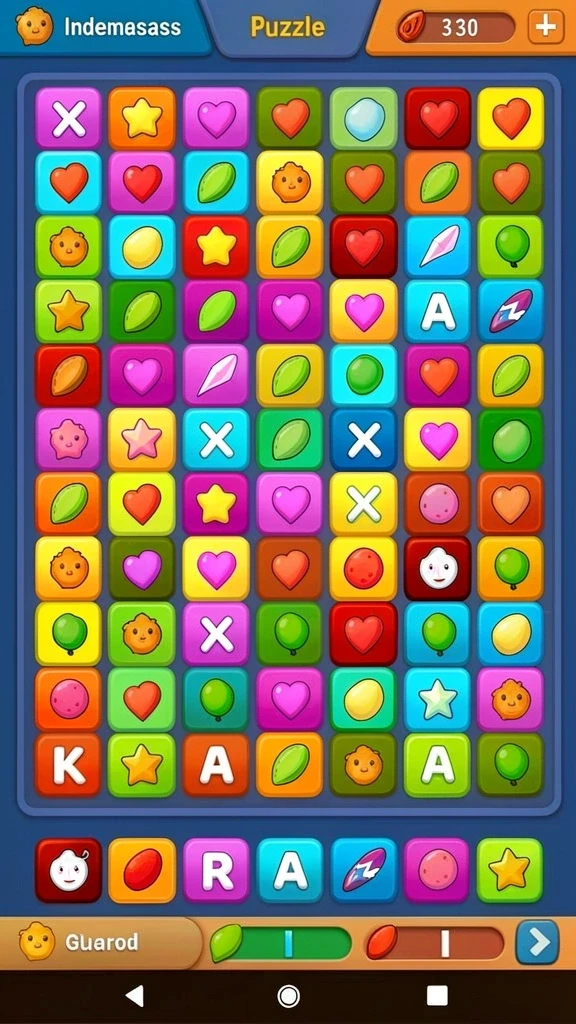This screenshot has height=1024, width=576.
Task: Tap the red tile with the yellow star
Action: click(216, 248)
